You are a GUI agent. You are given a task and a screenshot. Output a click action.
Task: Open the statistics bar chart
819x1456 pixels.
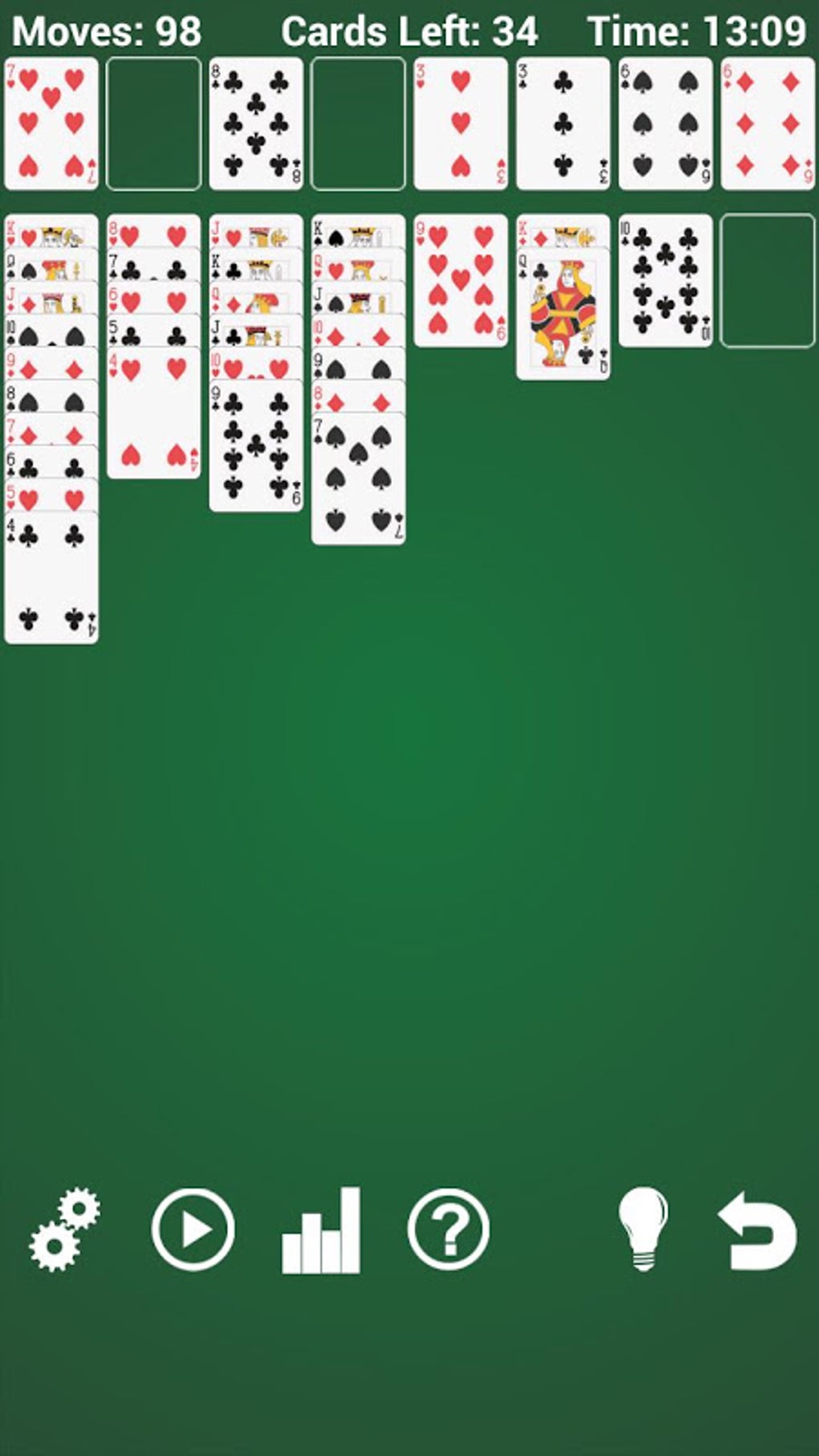(x=320, y=1230)
